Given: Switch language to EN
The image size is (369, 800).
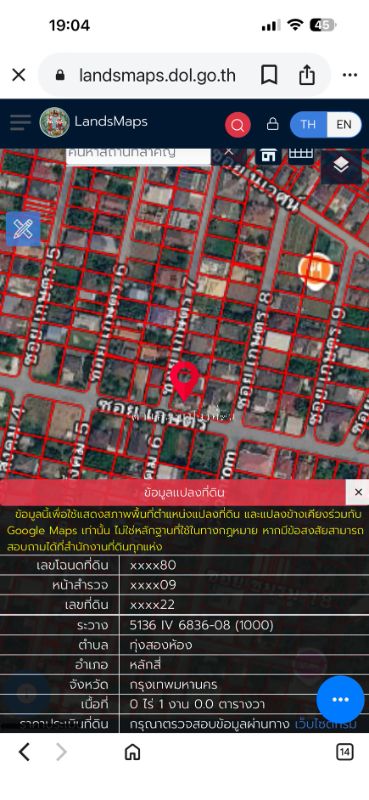Looking at the screenshot, I should click(344, 124).
